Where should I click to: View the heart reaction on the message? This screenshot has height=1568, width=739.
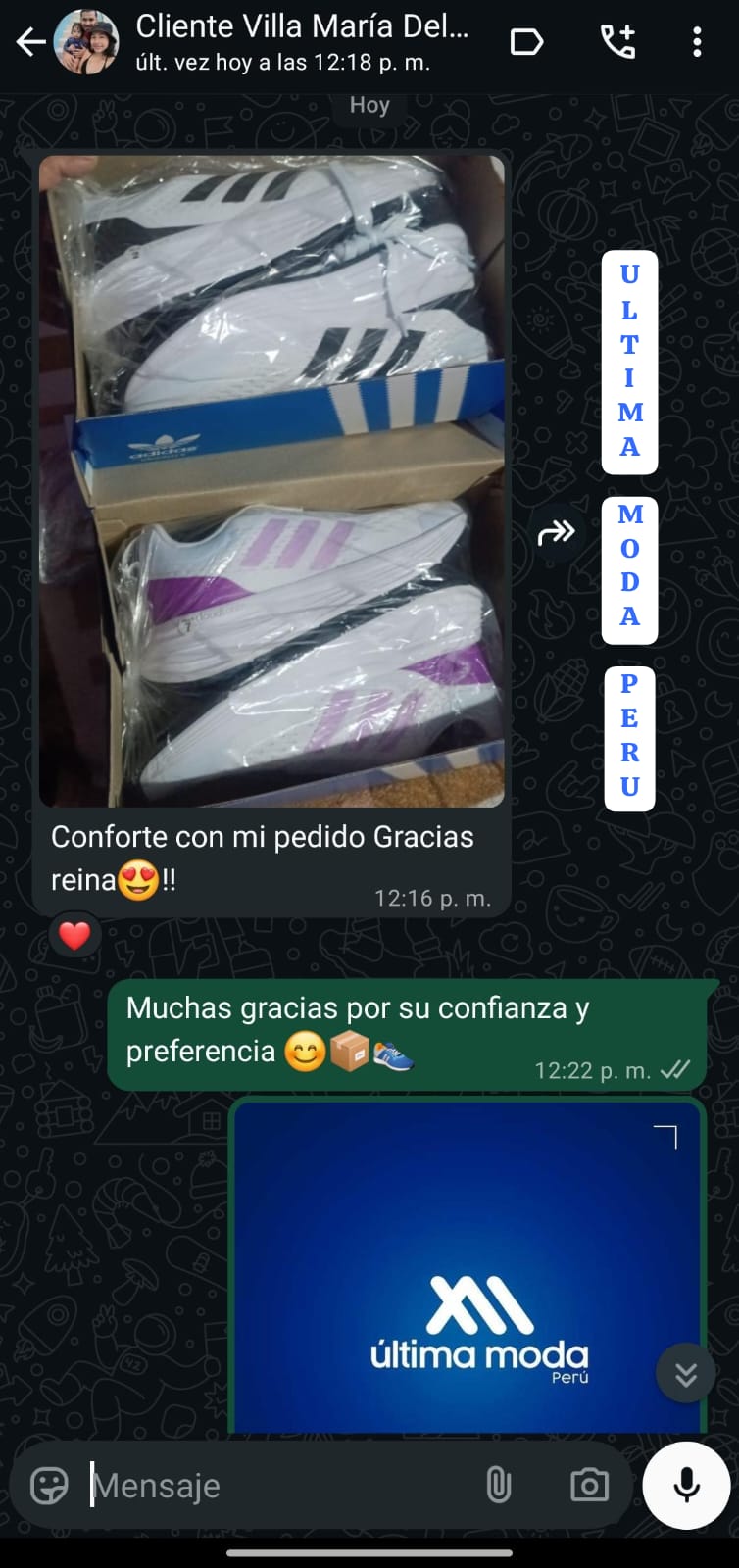(74, 936)
